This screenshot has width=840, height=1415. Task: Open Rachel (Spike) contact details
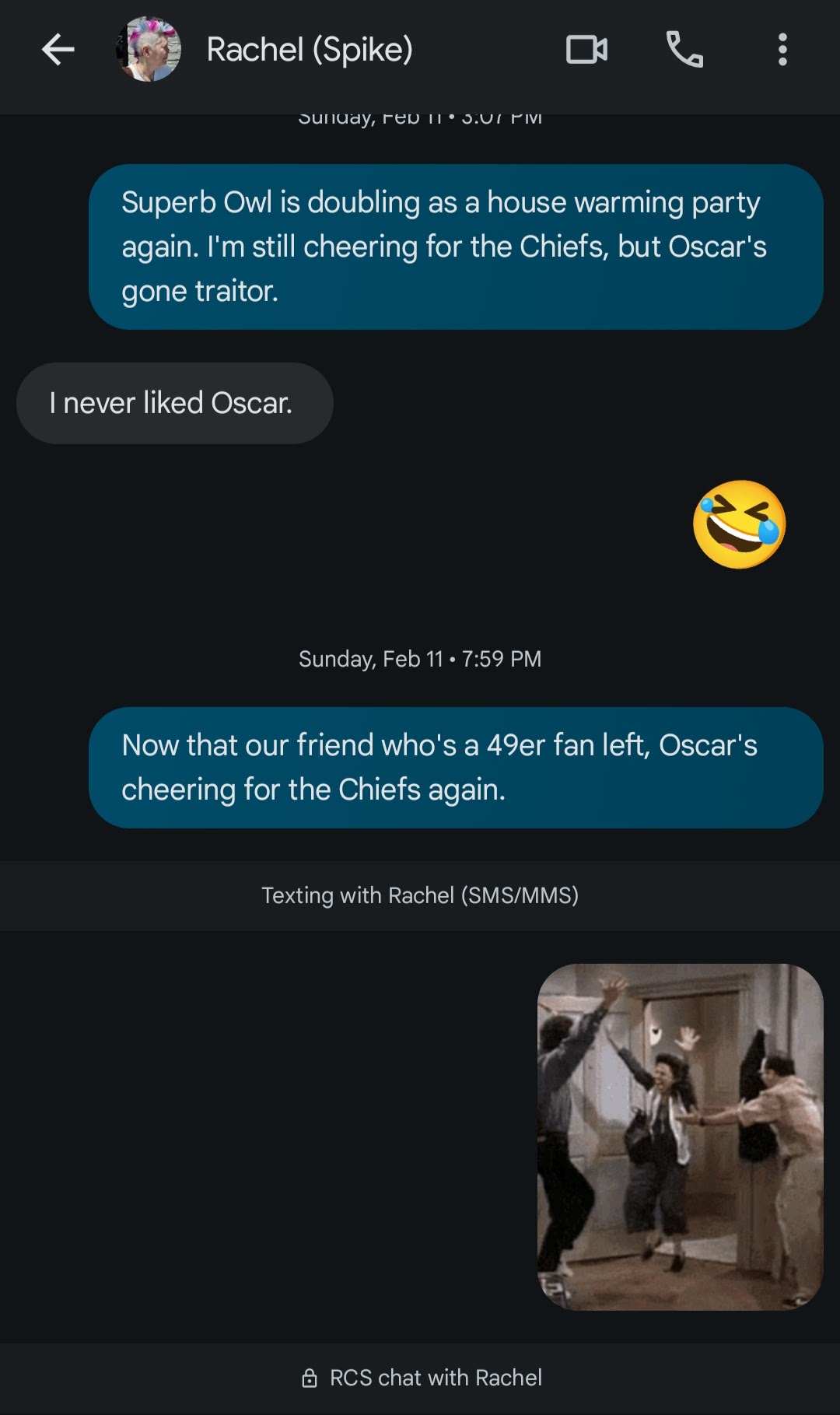point(309,51)
